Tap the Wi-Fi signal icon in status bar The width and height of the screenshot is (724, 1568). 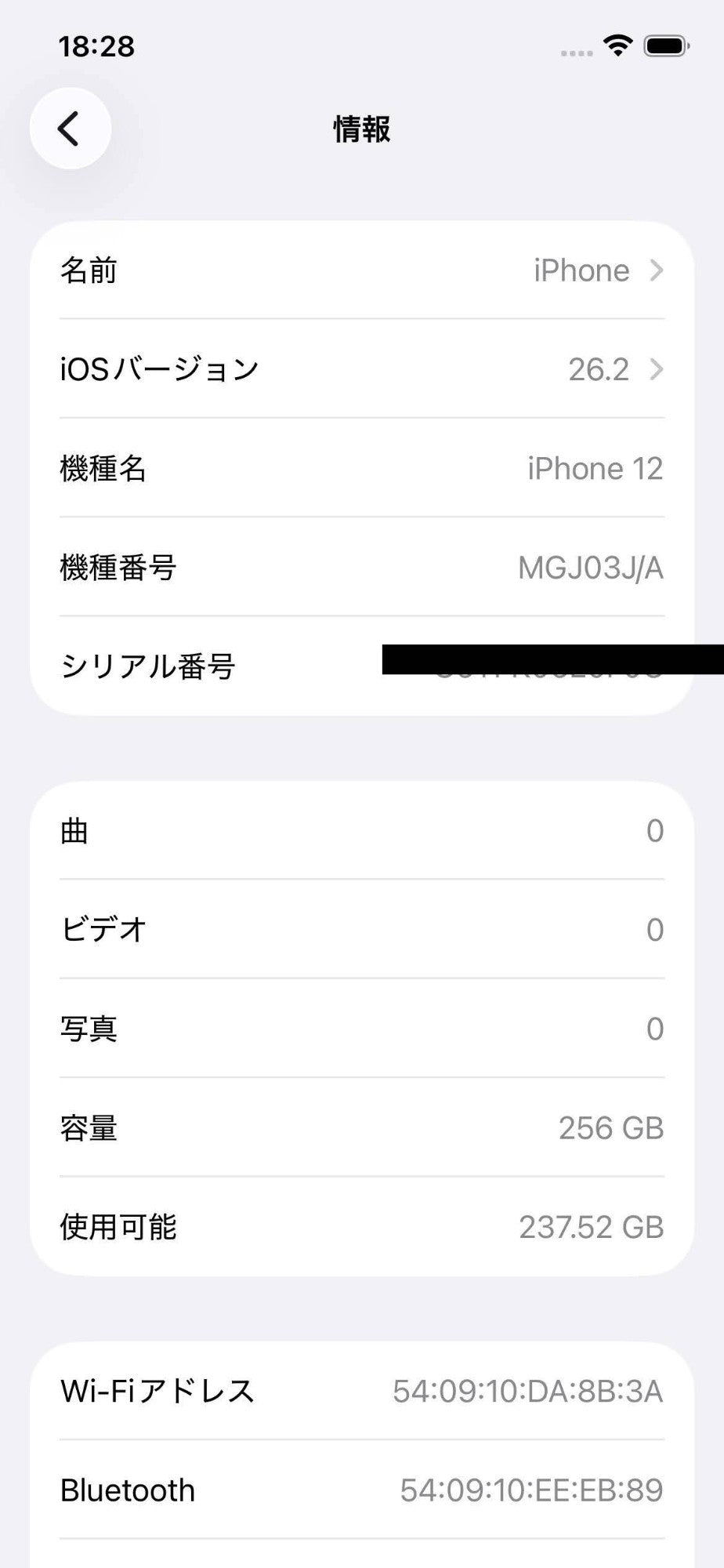pyautogui.click(x=618, y=46)
